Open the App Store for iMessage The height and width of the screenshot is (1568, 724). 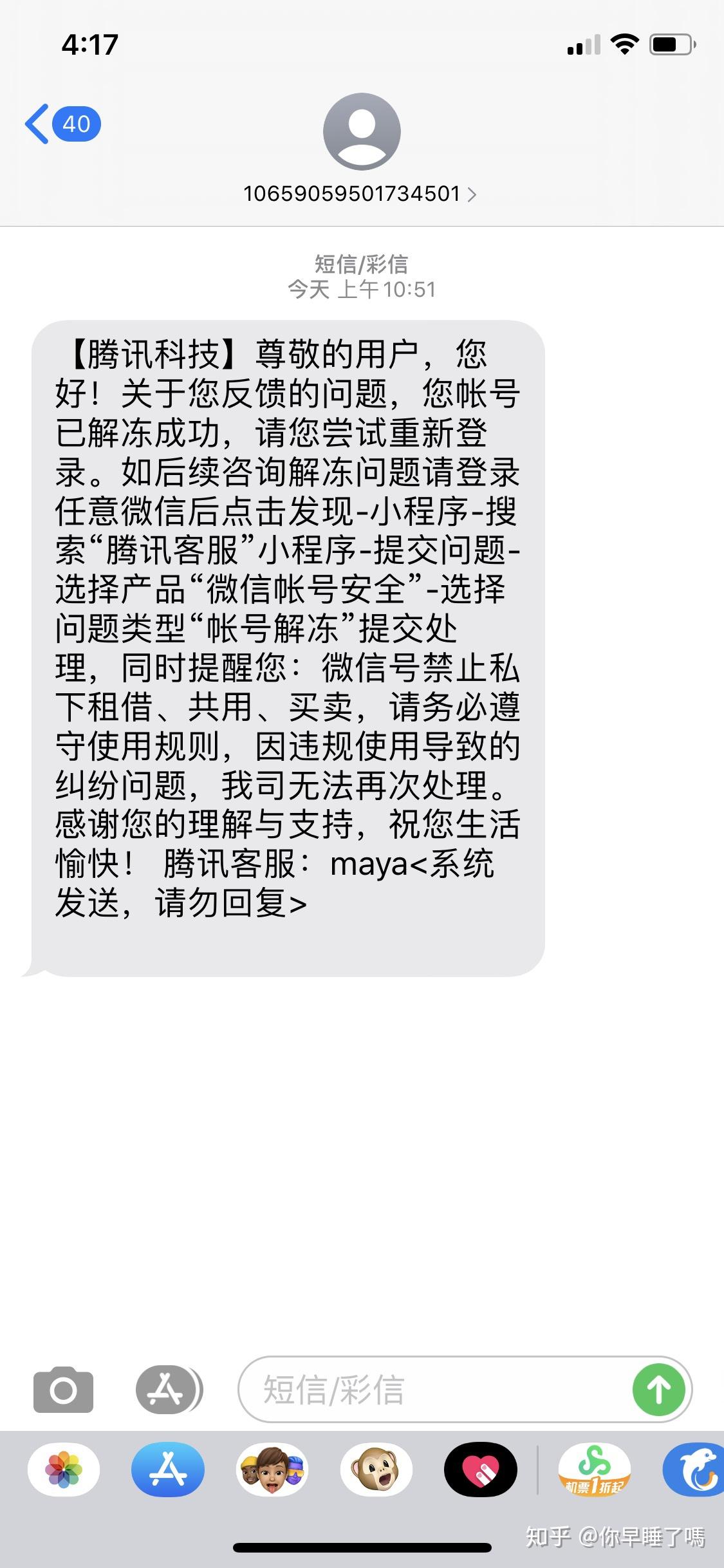[168, 1470]
